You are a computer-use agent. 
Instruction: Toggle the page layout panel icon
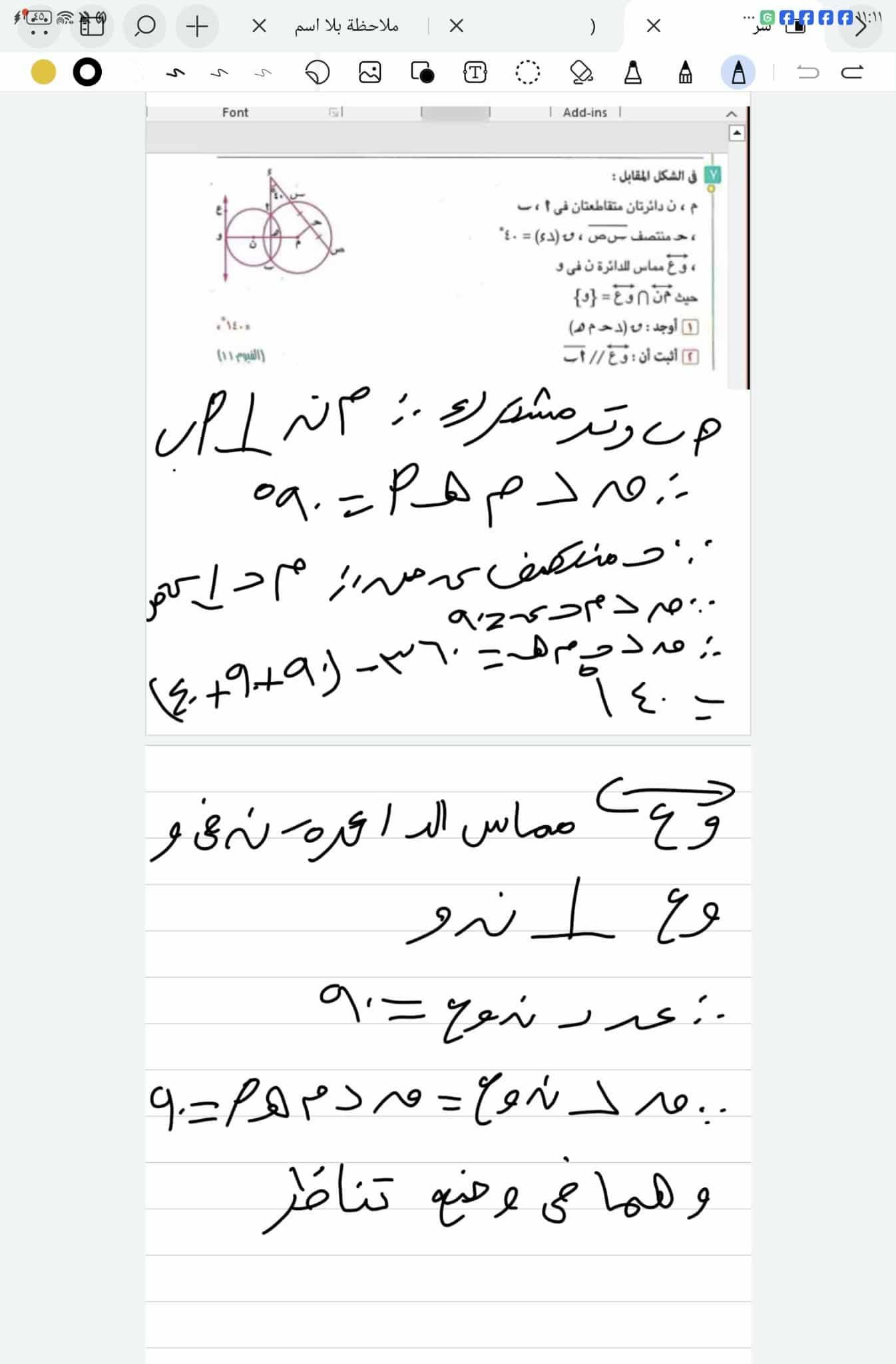(92, 27)
